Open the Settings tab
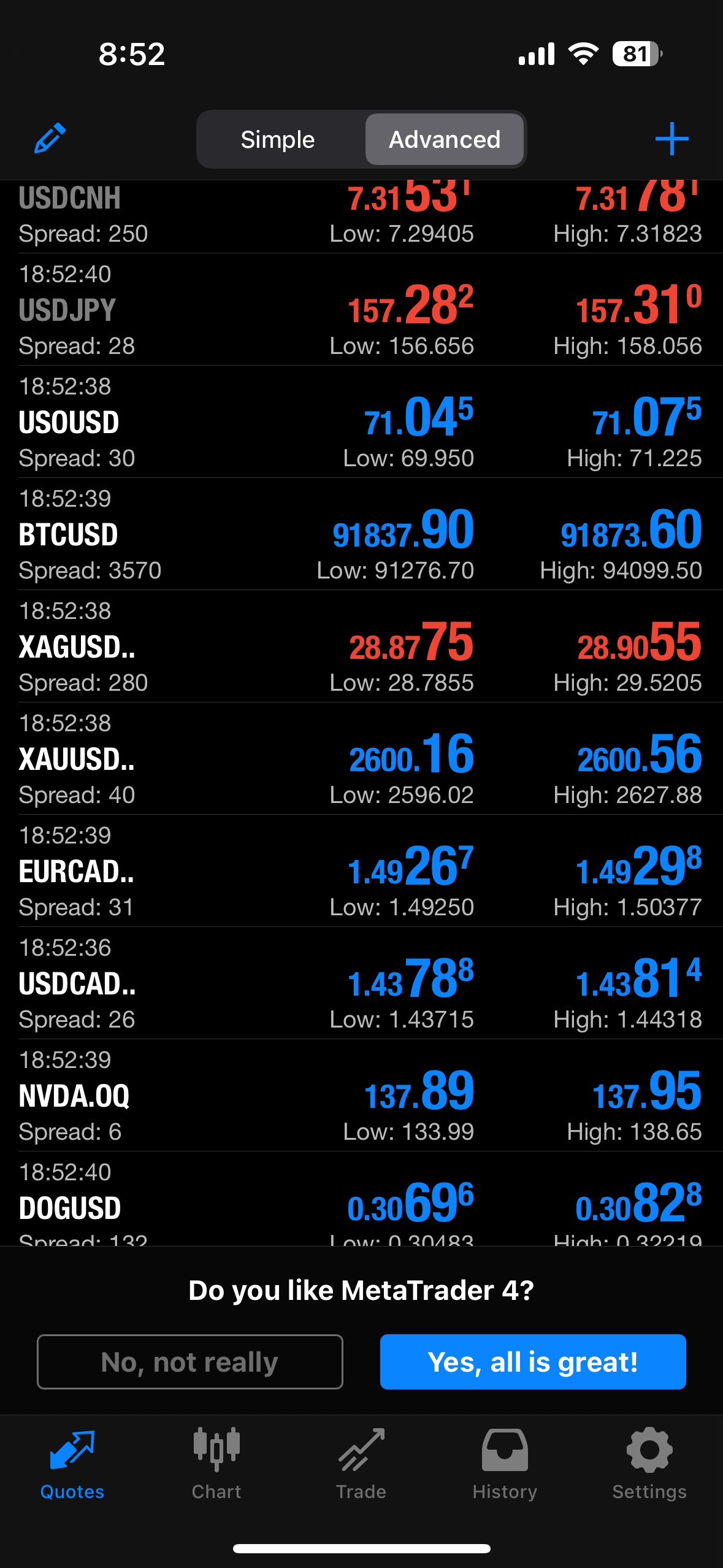 pyautogui.click(x=649, y=1463)
